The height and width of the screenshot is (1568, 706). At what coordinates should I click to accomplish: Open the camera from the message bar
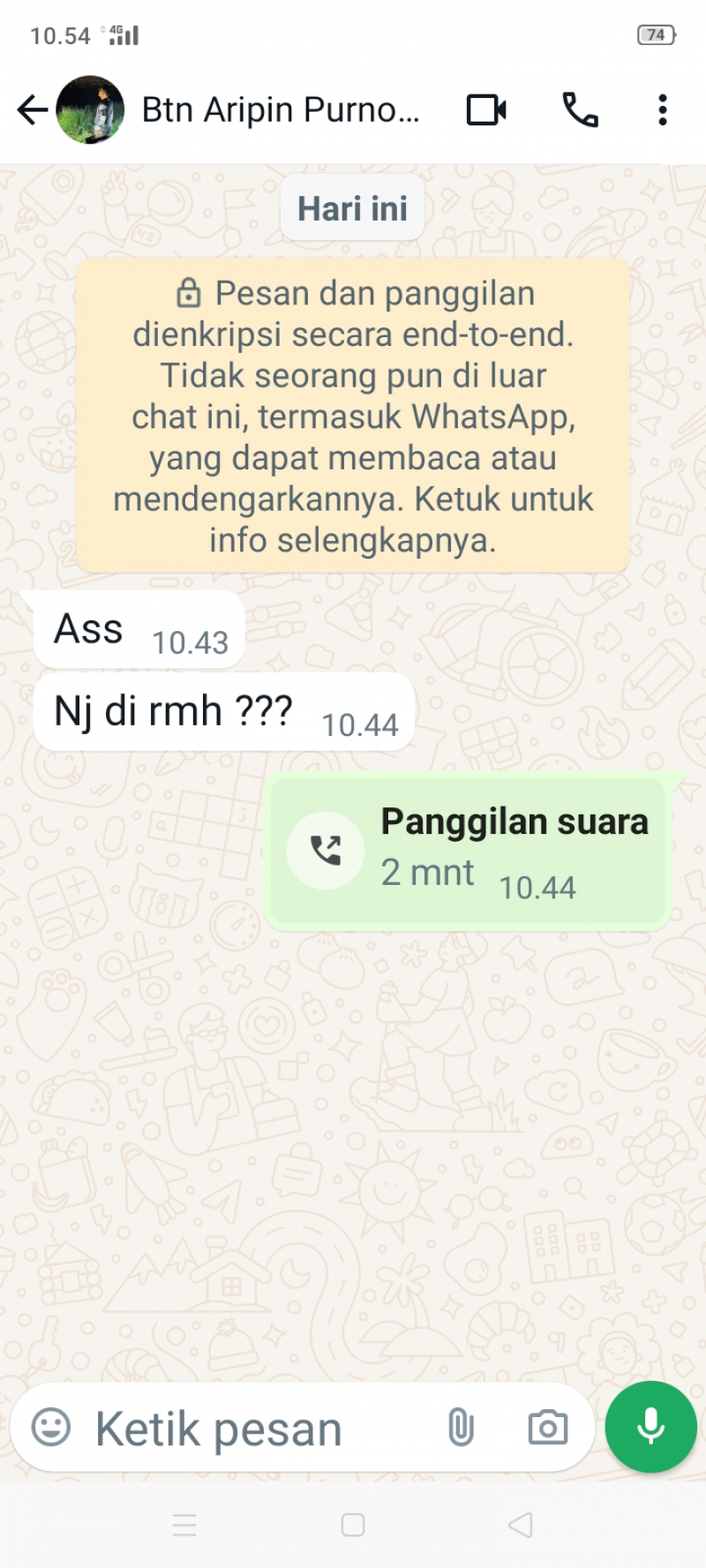pos(547,1427)
